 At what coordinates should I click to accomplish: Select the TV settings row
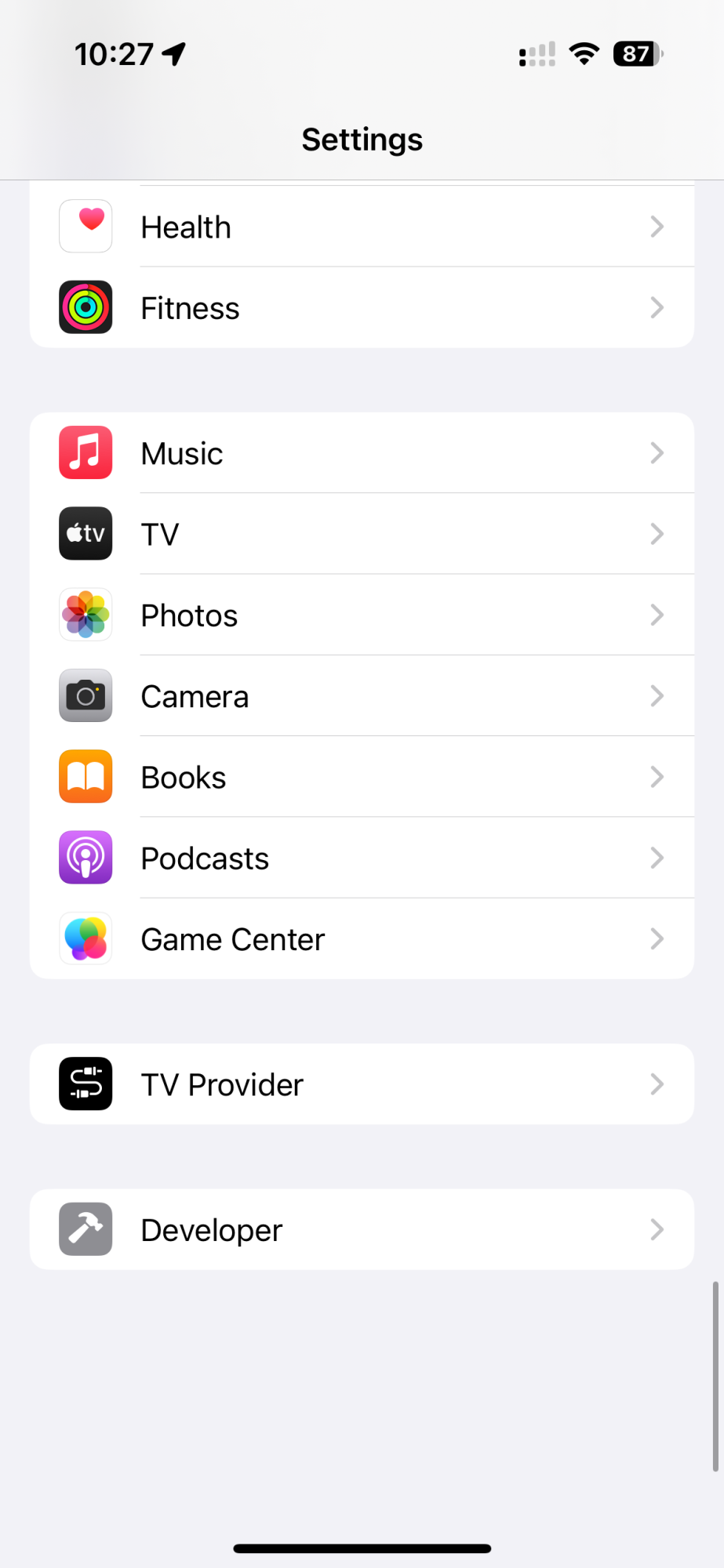tap(361, 534)
